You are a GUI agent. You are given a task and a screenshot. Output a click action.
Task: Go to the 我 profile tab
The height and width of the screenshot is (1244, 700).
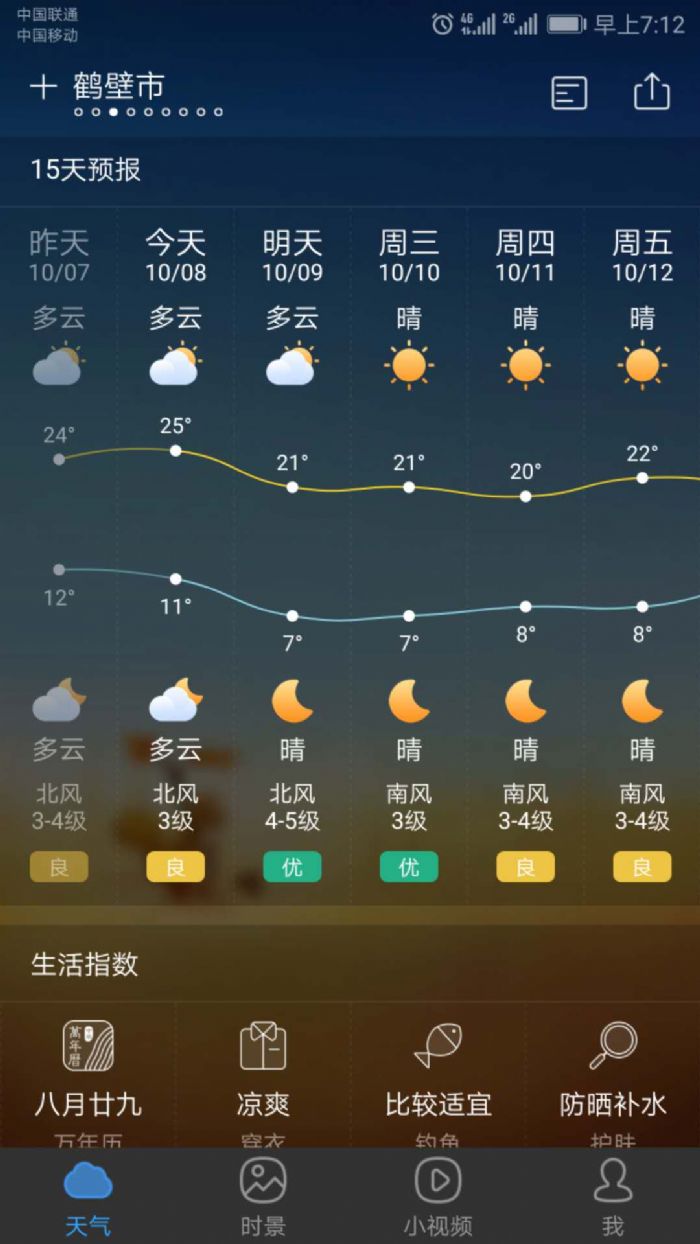coord(612,1196)
